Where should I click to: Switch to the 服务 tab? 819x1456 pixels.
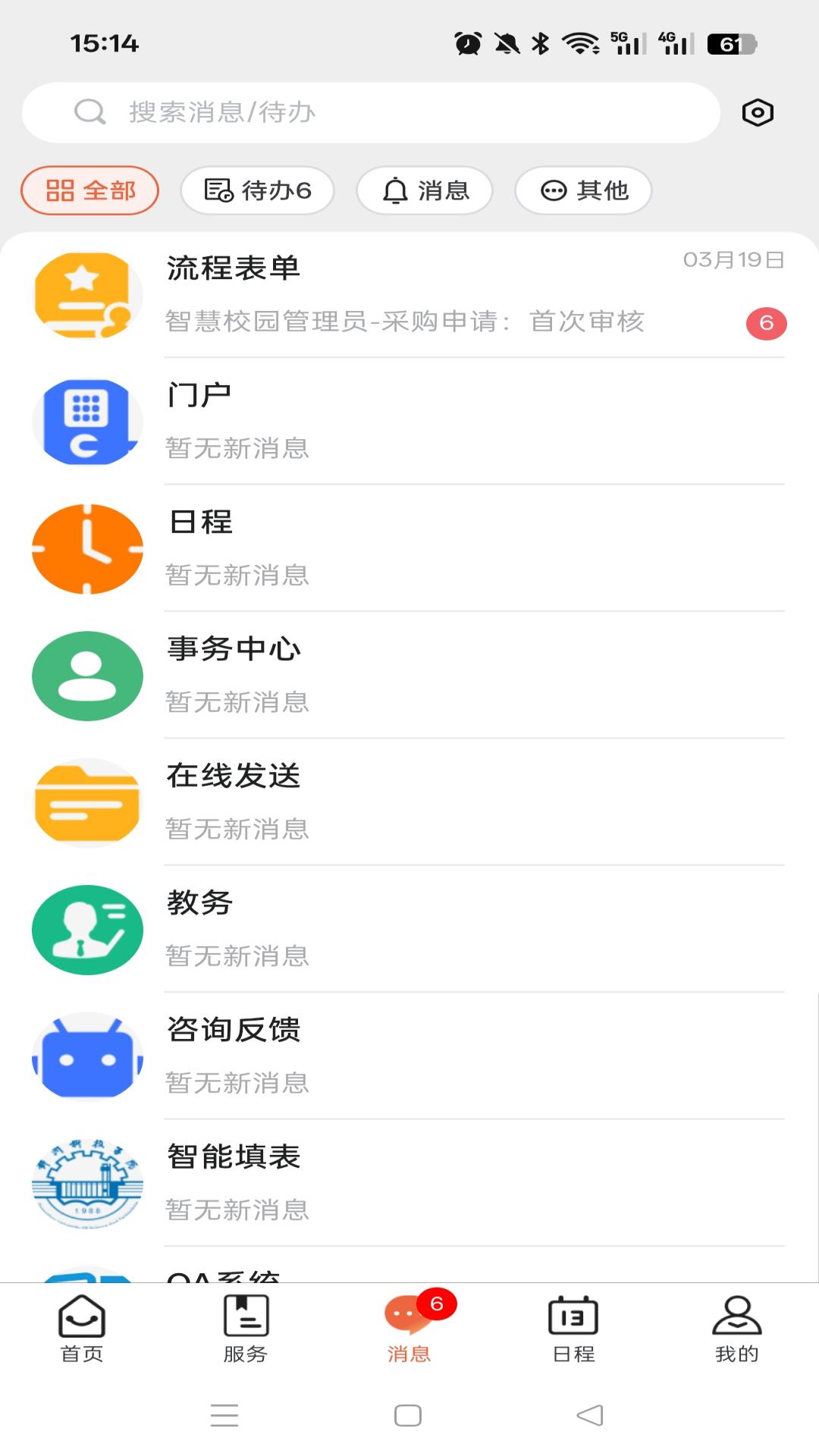246,1329
